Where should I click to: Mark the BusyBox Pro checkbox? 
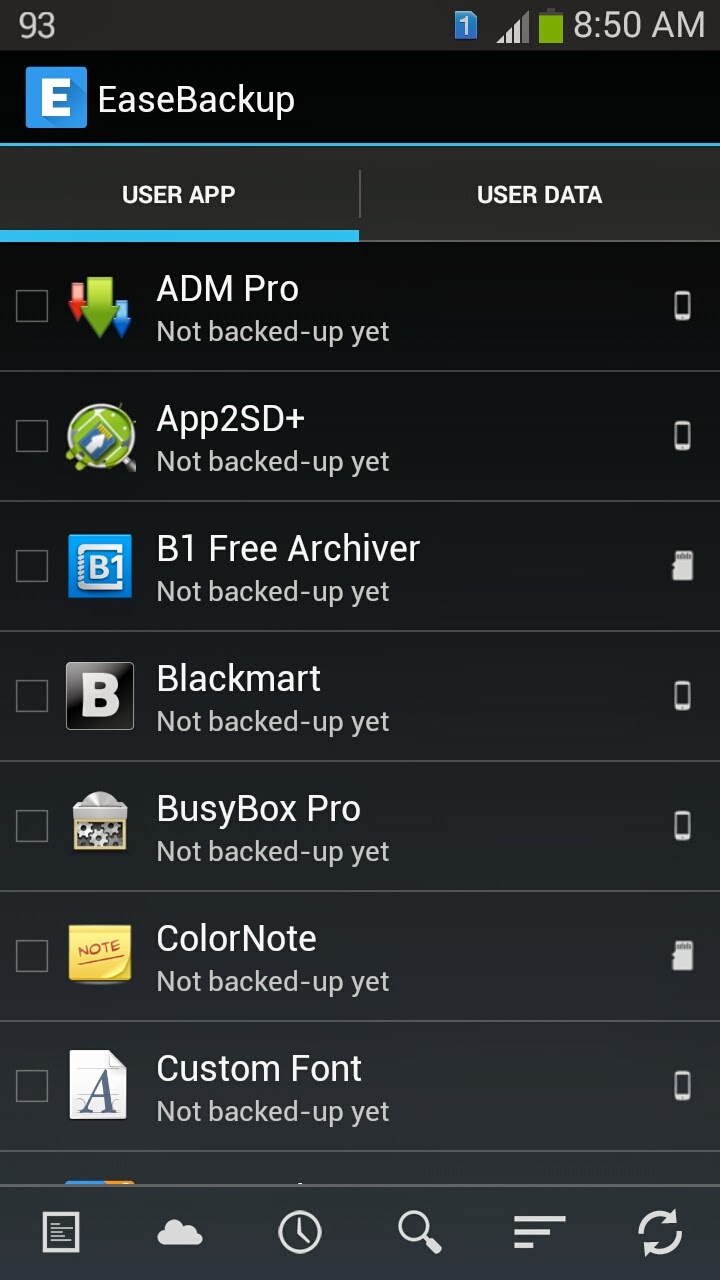tap(32, 826)
